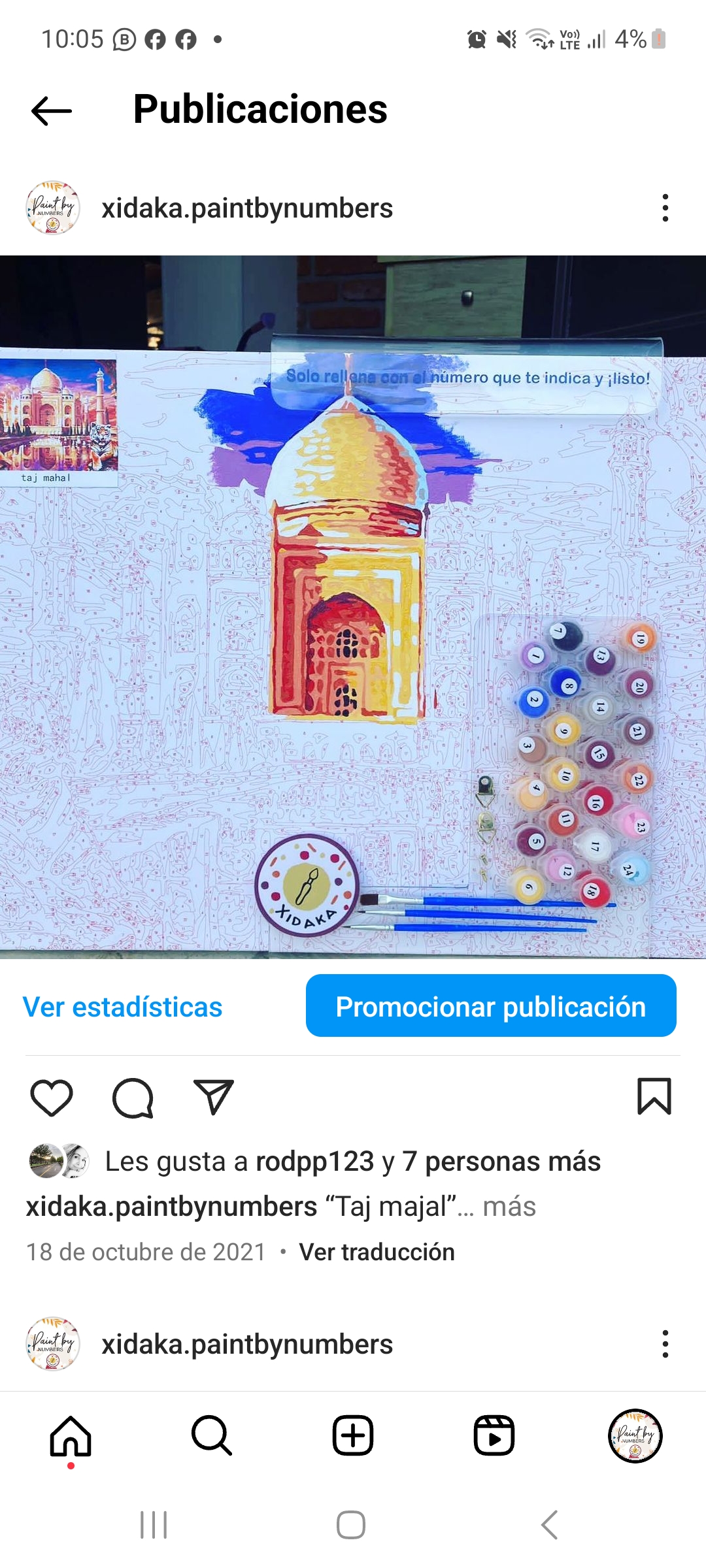The image size is (706, 1568).
Task: Switch to the Home tab
Action: tap(71, 1436)
